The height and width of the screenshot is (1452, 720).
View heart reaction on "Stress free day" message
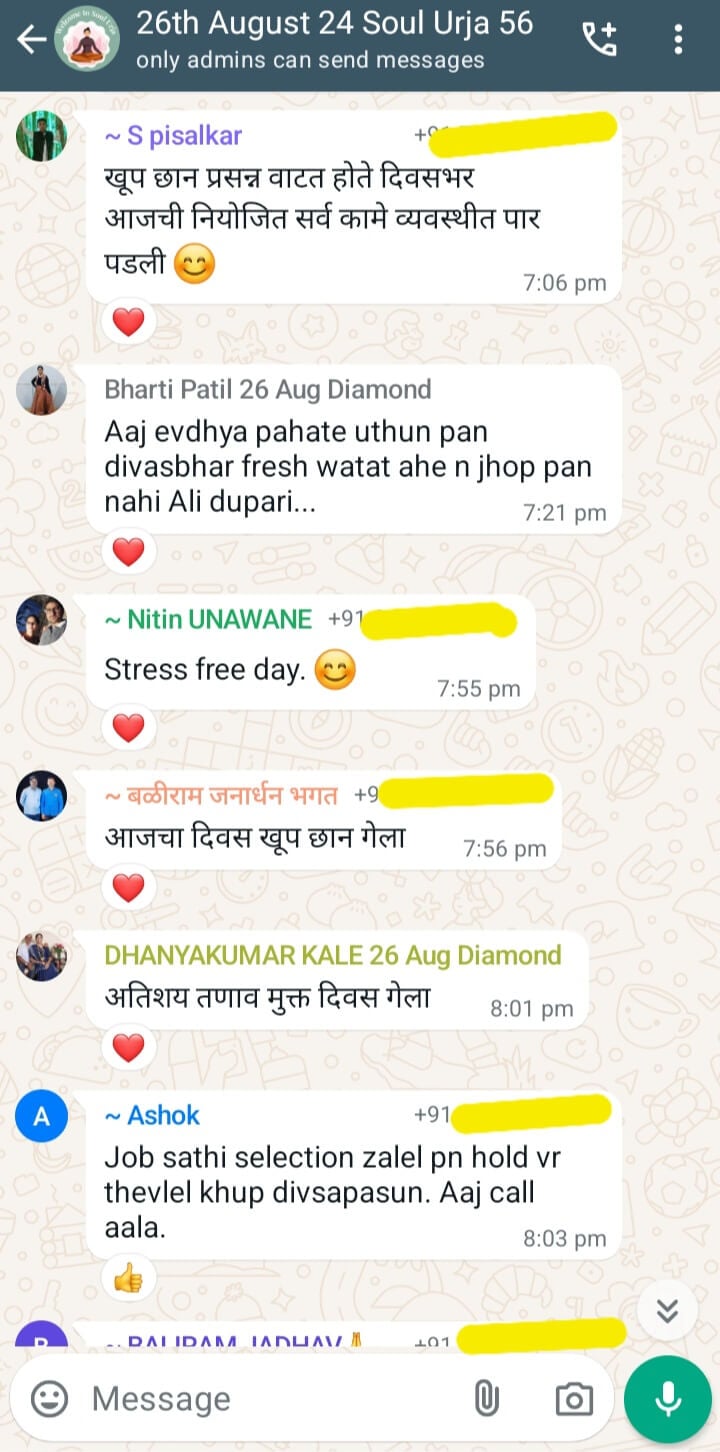(128, 727)
